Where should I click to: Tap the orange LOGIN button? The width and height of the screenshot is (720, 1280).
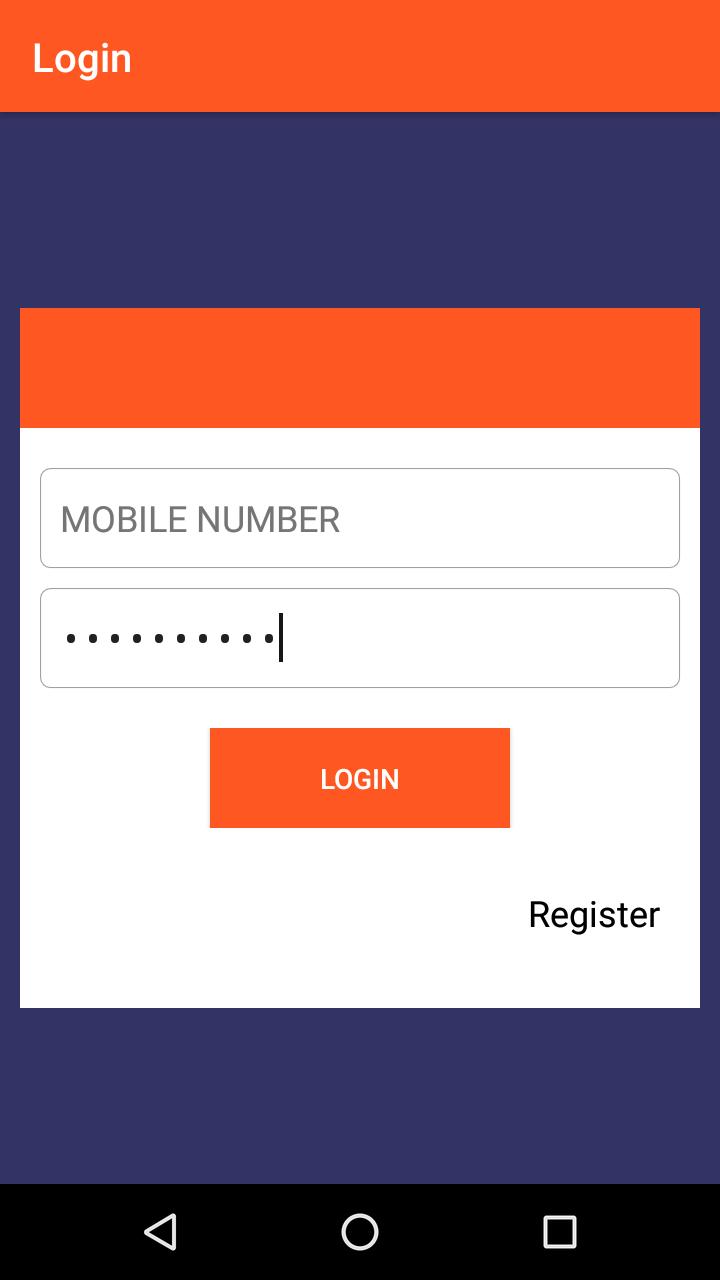coord(360,778)
